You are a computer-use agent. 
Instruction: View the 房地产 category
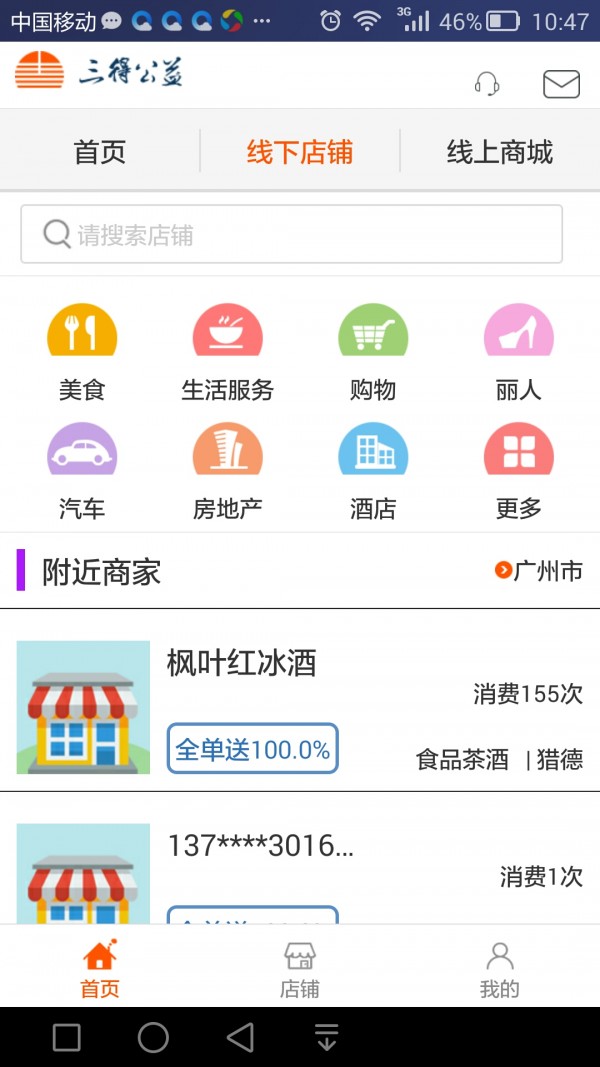point(227,471)
